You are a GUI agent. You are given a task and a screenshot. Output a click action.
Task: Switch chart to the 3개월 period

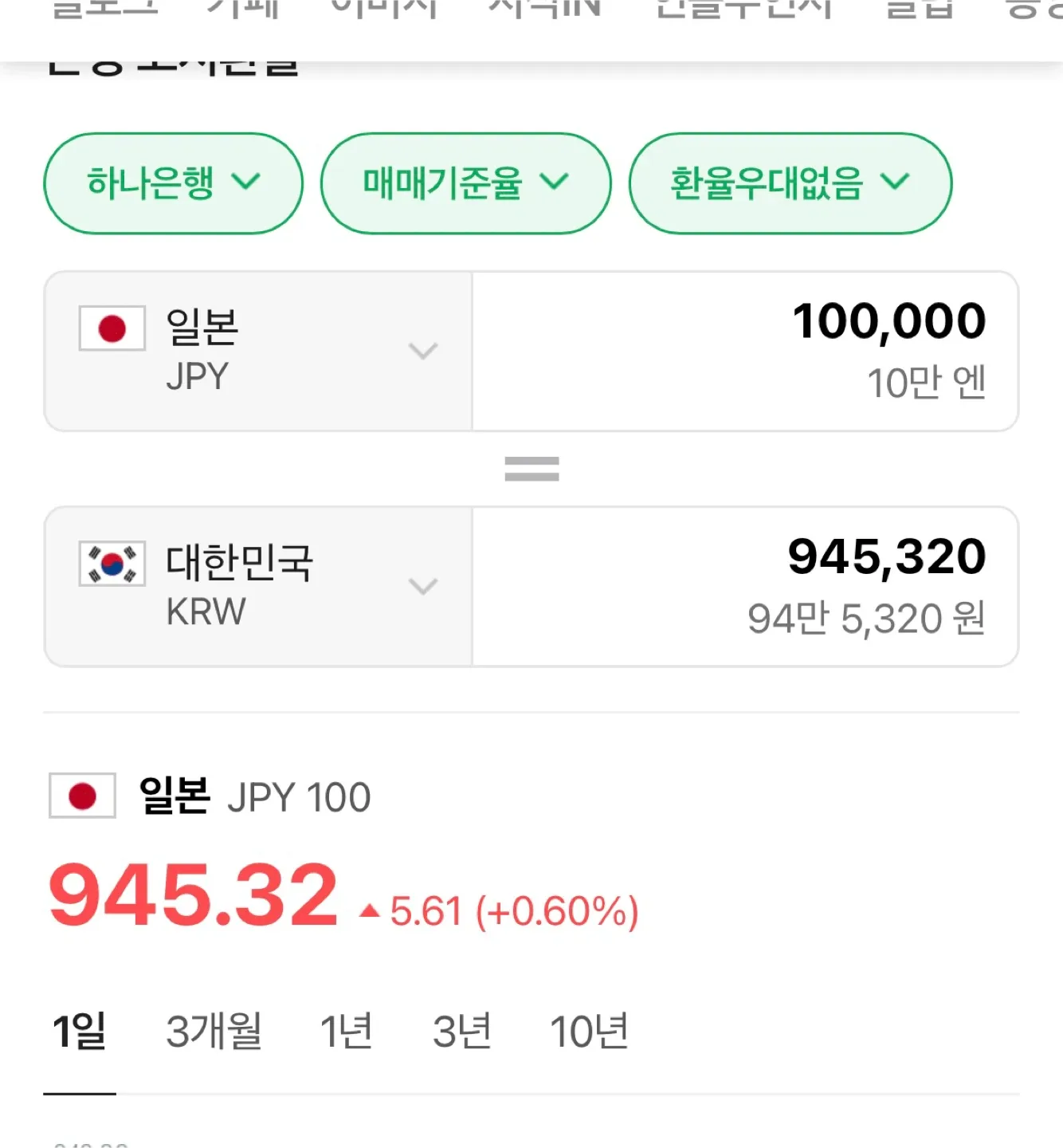(x=214, y=1032)
